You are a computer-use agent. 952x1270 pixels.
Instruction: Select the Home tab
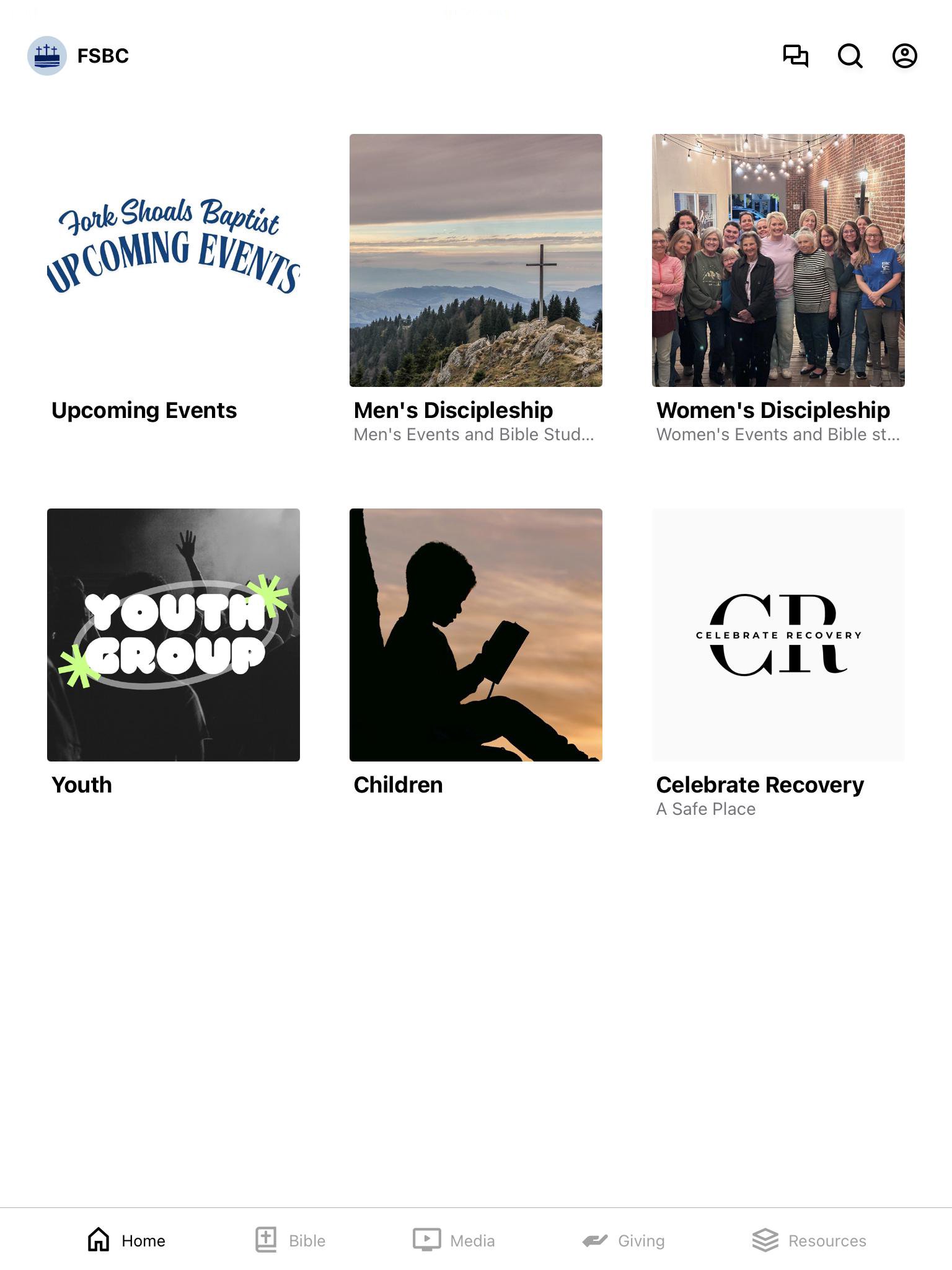(126, 1240)
